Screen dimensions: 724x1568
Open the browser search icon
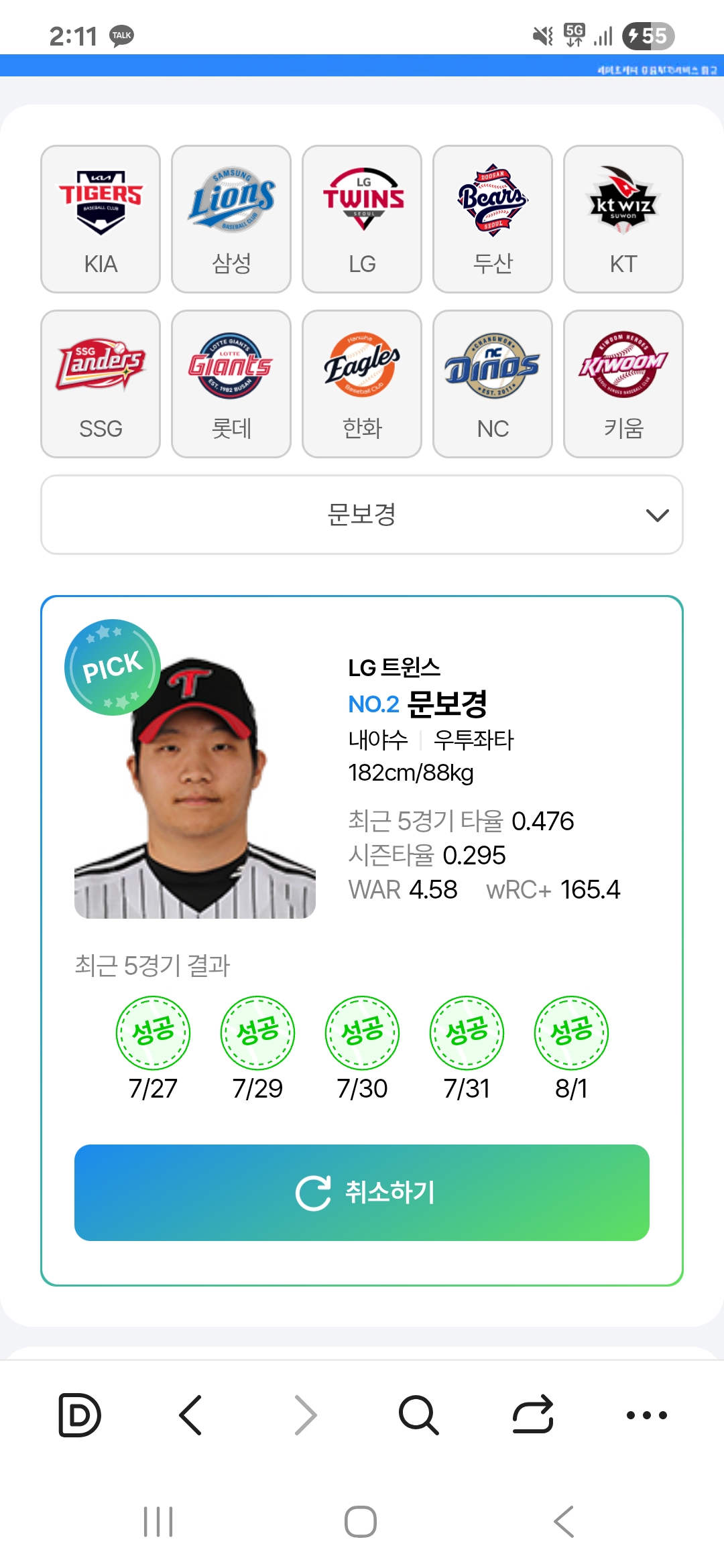pyautogui.click(x=419, y=1415)
